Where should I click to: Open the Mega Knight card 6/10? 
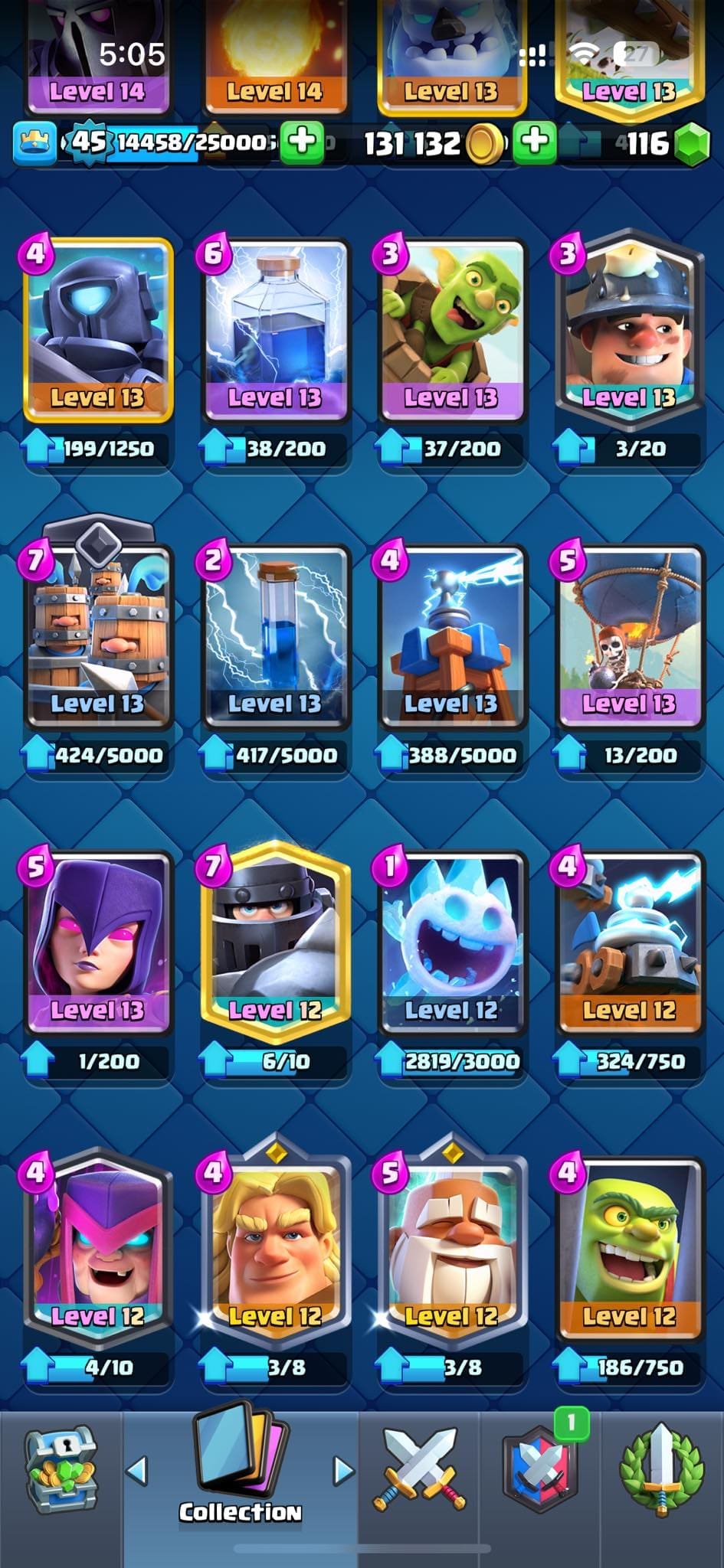[x=274, y=942]
